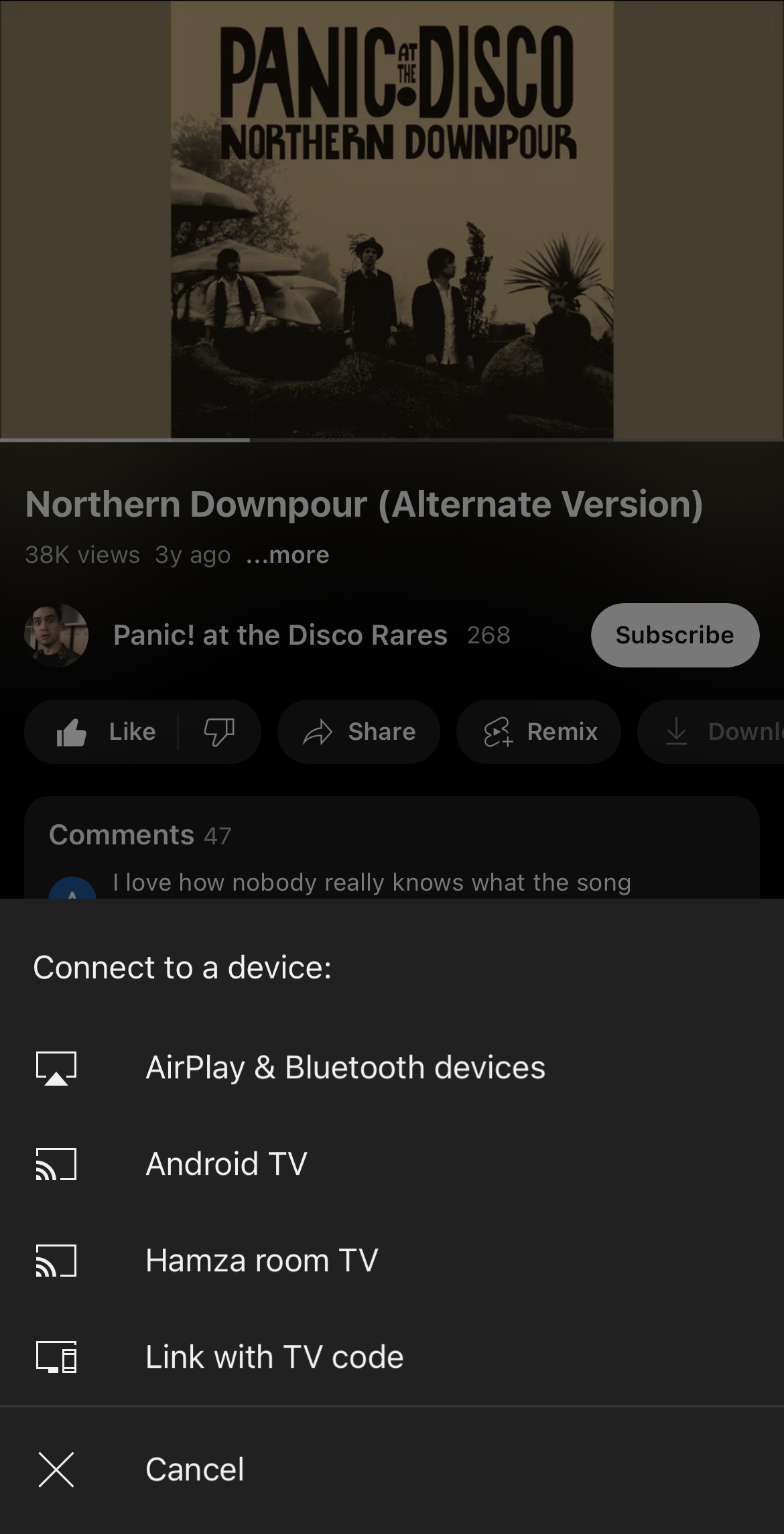Choose Link with TV code
The height and width of the screenshot is (1534, 784).
pos(392,1357)
